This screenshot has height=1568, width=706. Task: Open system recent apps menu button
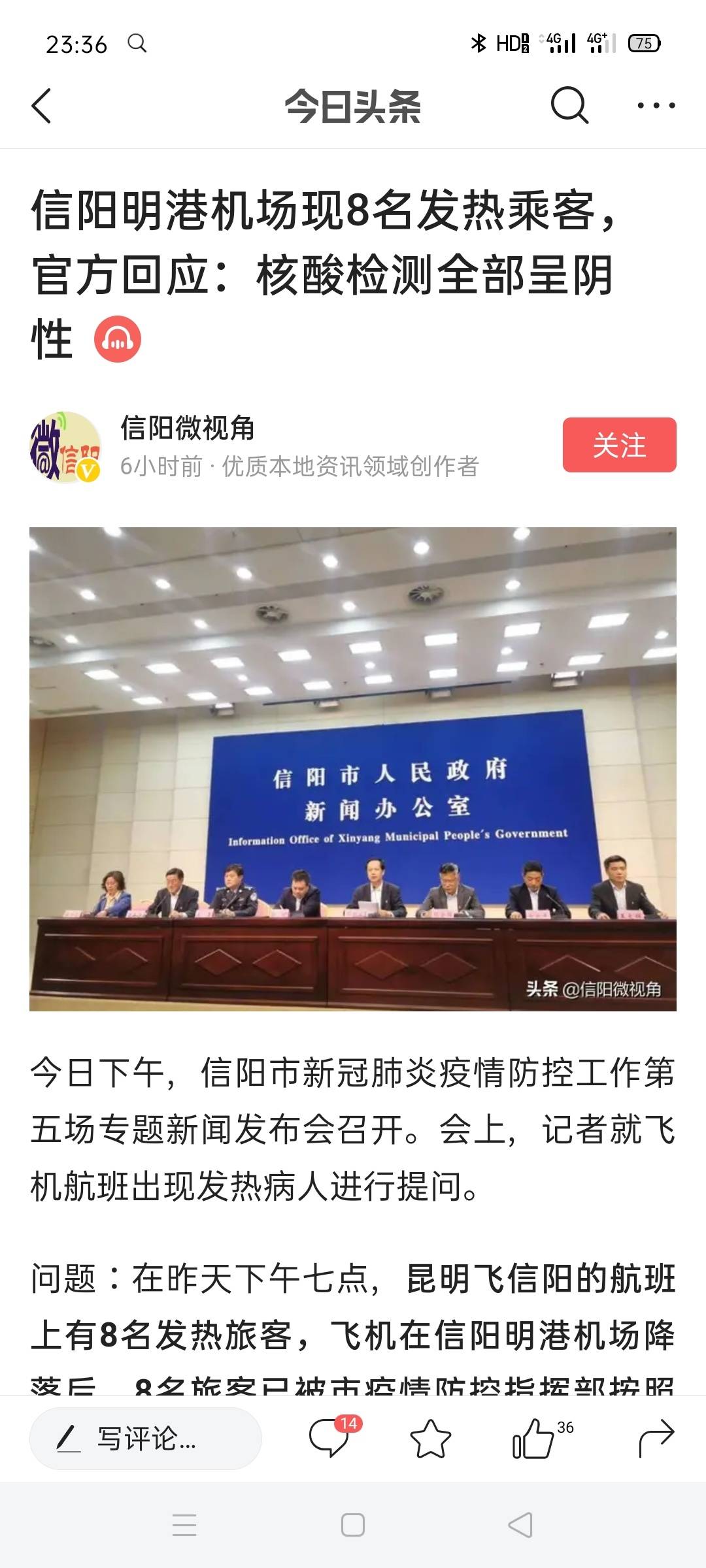click(x=184, y=1526)
